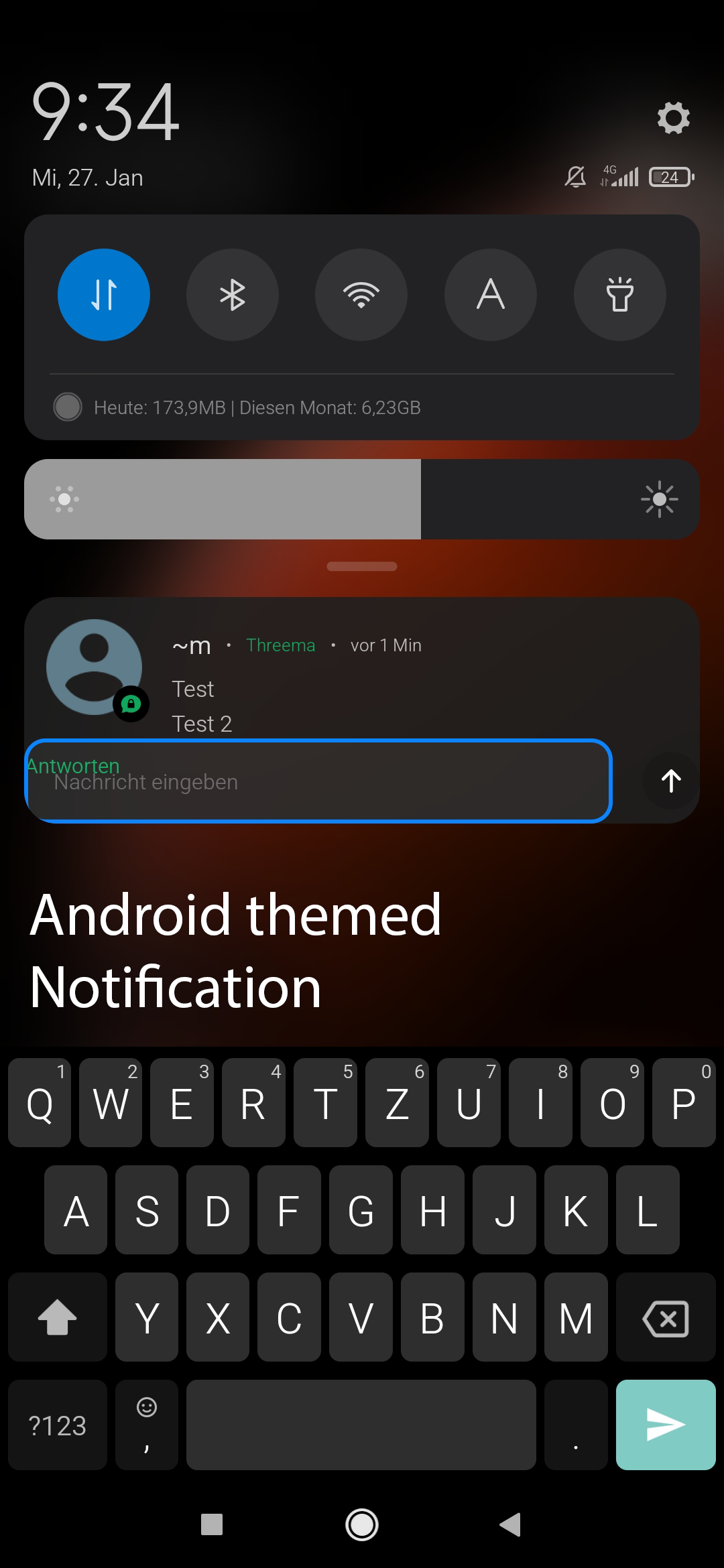Image resolution: width=724 pixels, height=1568 pixels.
Task: Tap the brightness slider bar
Action: point(362,499)
